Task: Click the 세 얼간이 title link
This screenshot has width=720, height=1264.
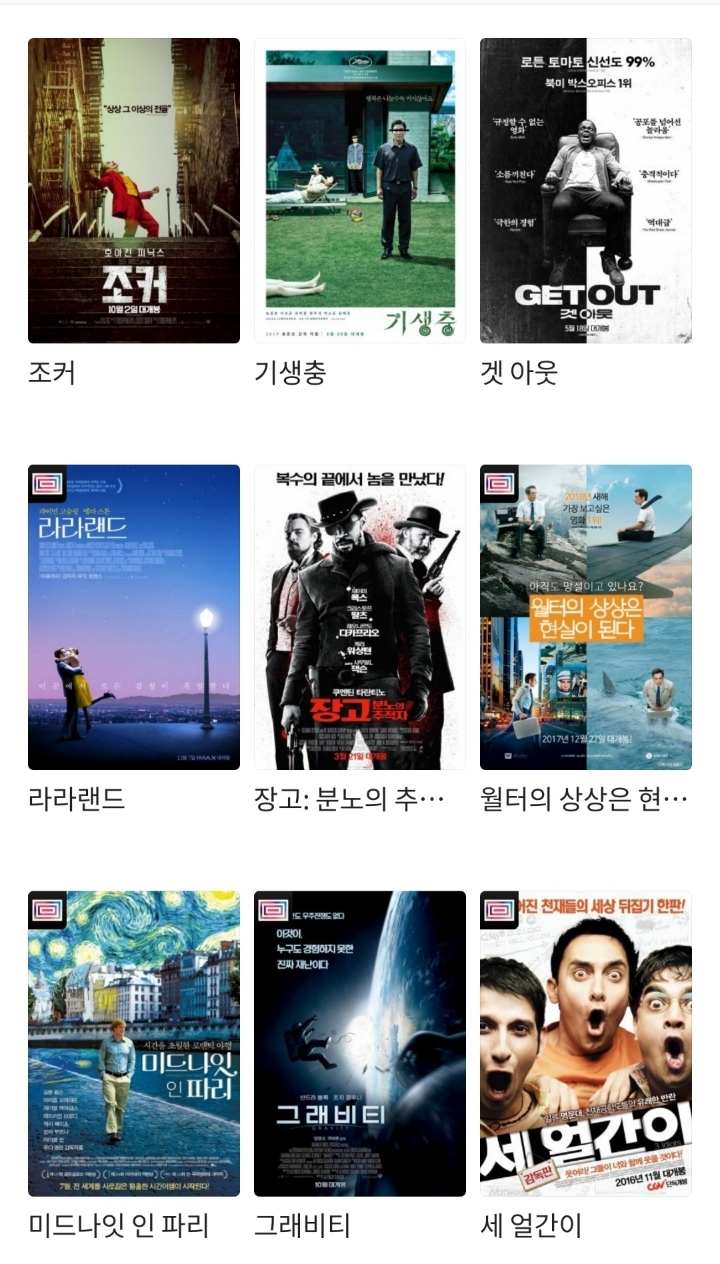Action: click(x=528, y=1228)
